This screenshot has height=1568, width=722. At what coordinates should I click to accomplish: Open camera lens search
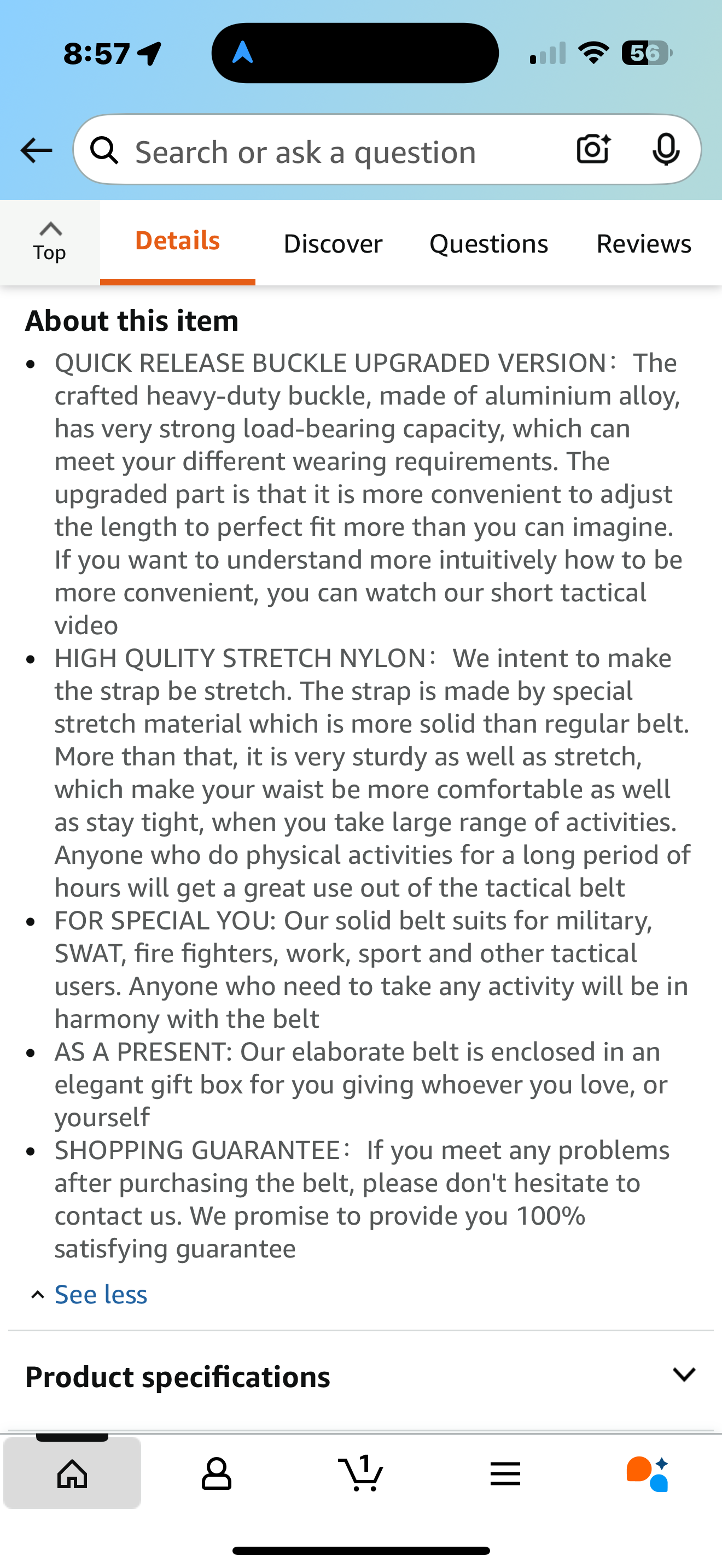click(593, 150)
